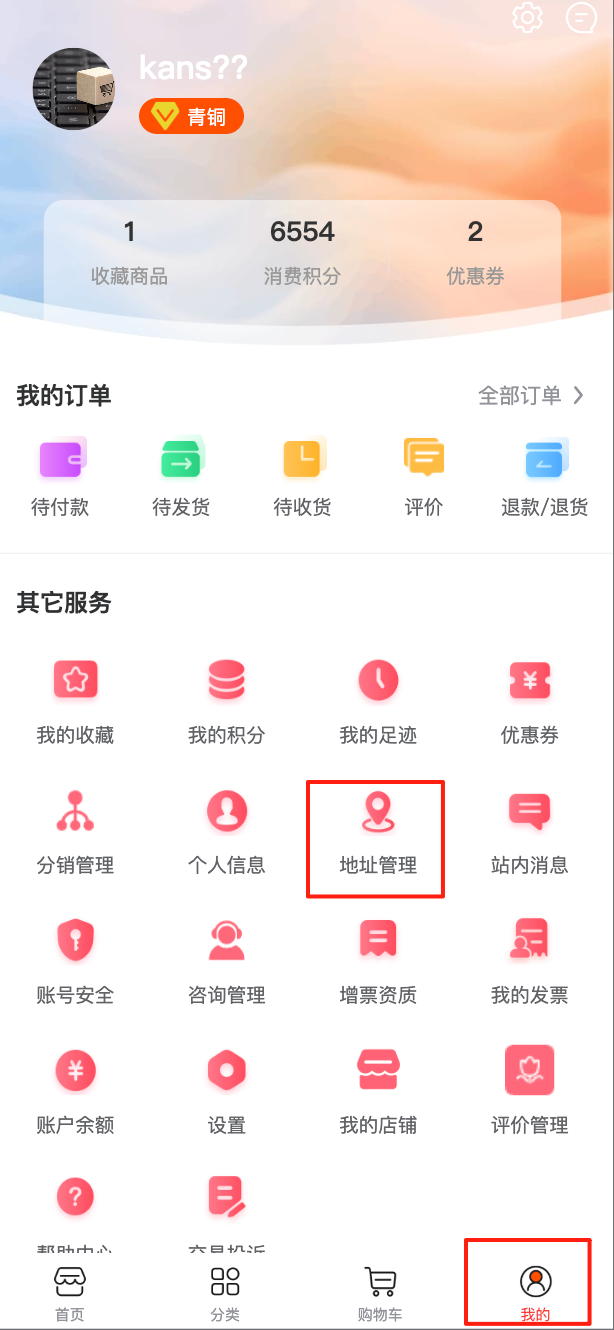Open 退款/退货 refunds and returns

click(x=544, y=478)
